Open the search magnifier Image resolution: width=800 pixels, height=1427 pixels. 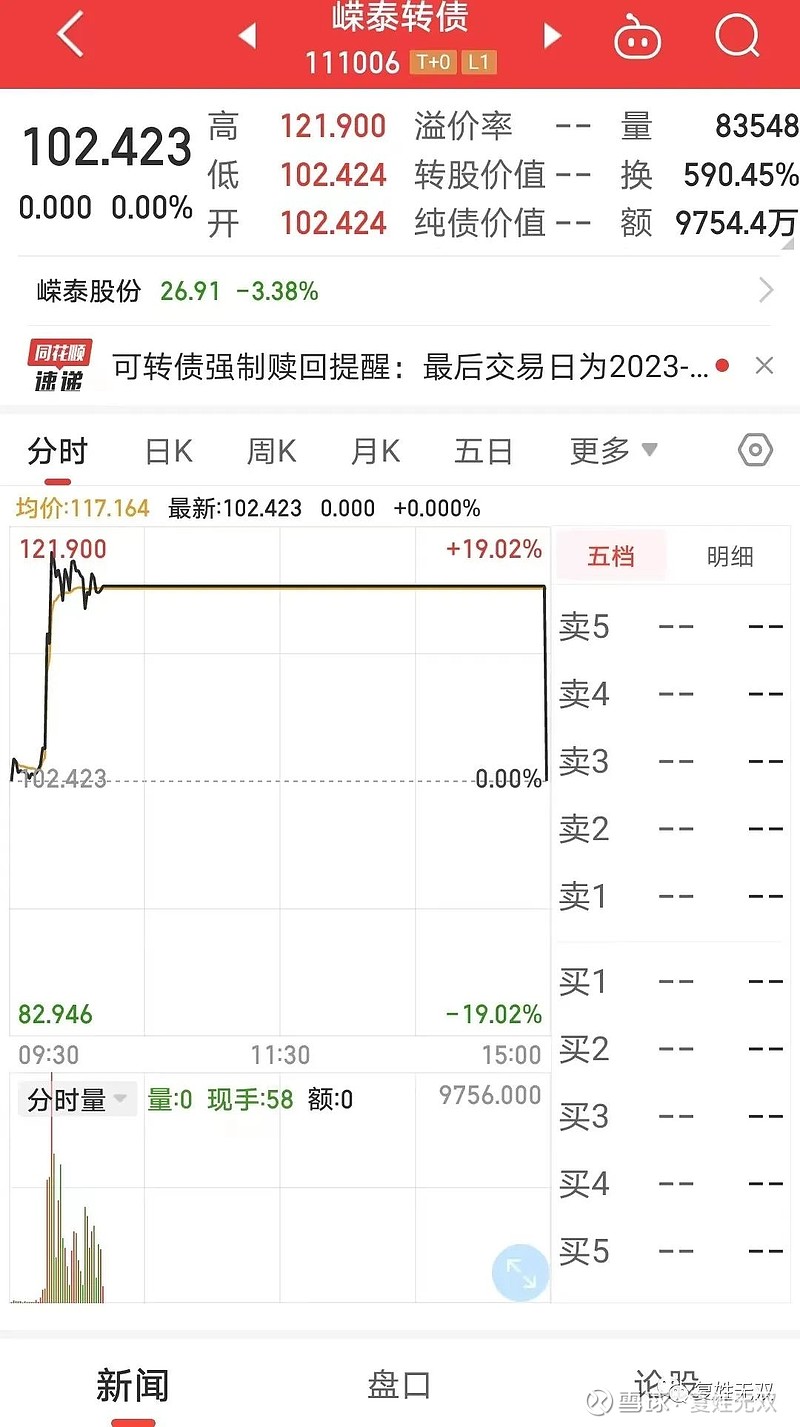click(738, 37)
